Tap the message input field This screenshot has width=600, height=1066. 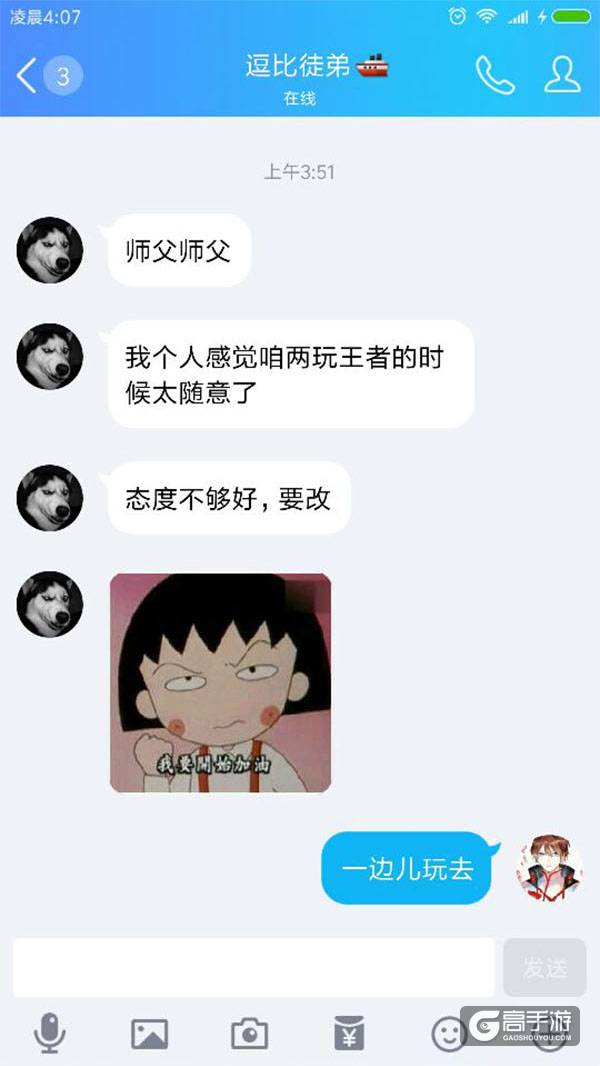[x=254, y=967]
